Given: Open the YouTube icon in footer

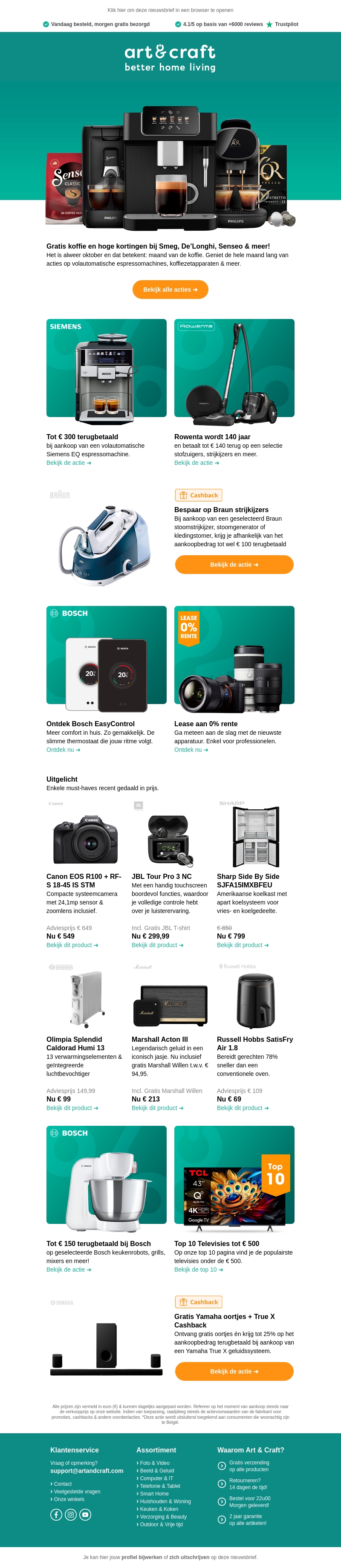Looking at the screenshot, I should pyautogui.click(x=85, y=1514).
